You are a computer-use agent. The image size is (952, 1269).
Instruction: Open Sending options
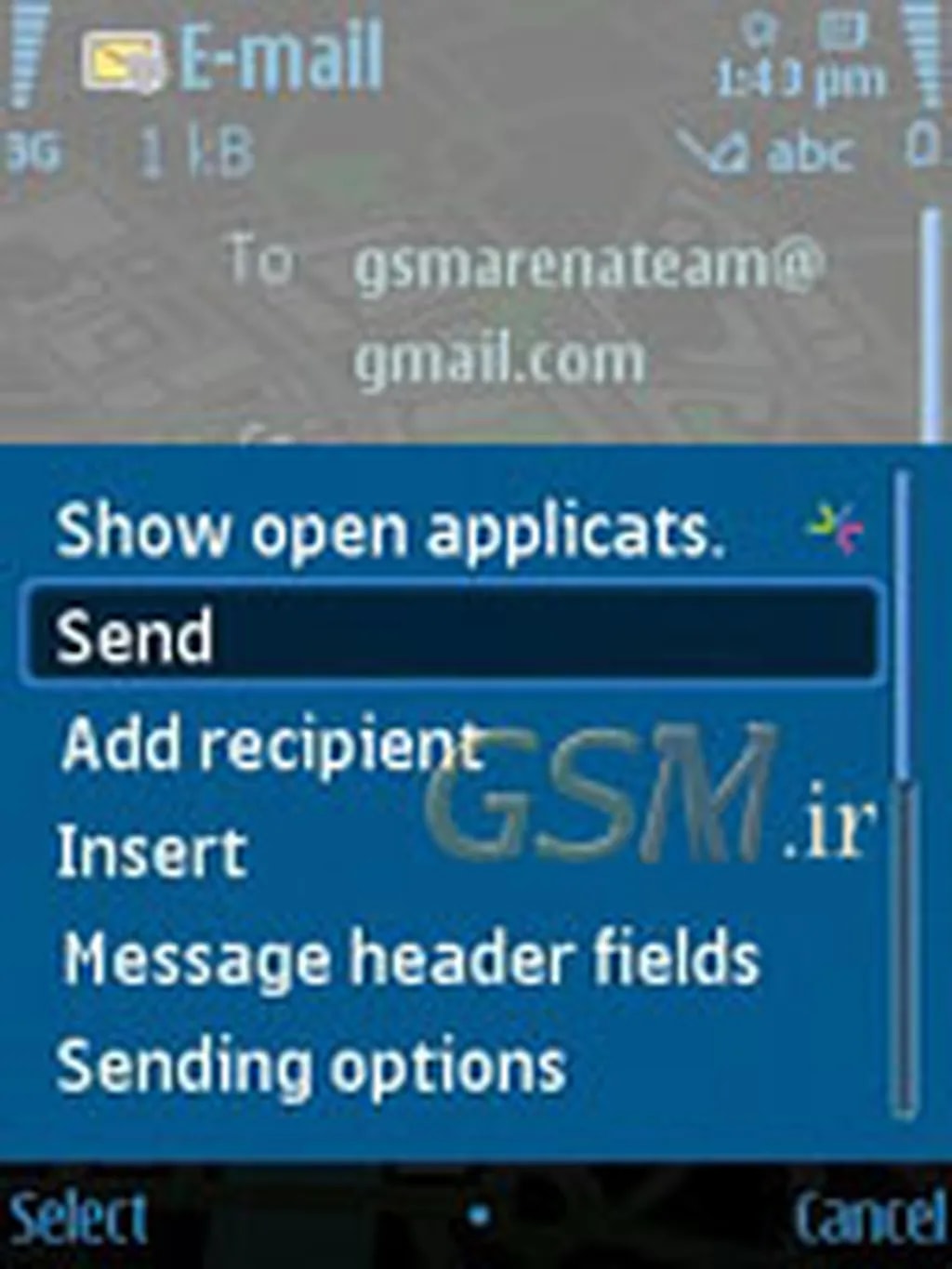[x=311, y=1065]
